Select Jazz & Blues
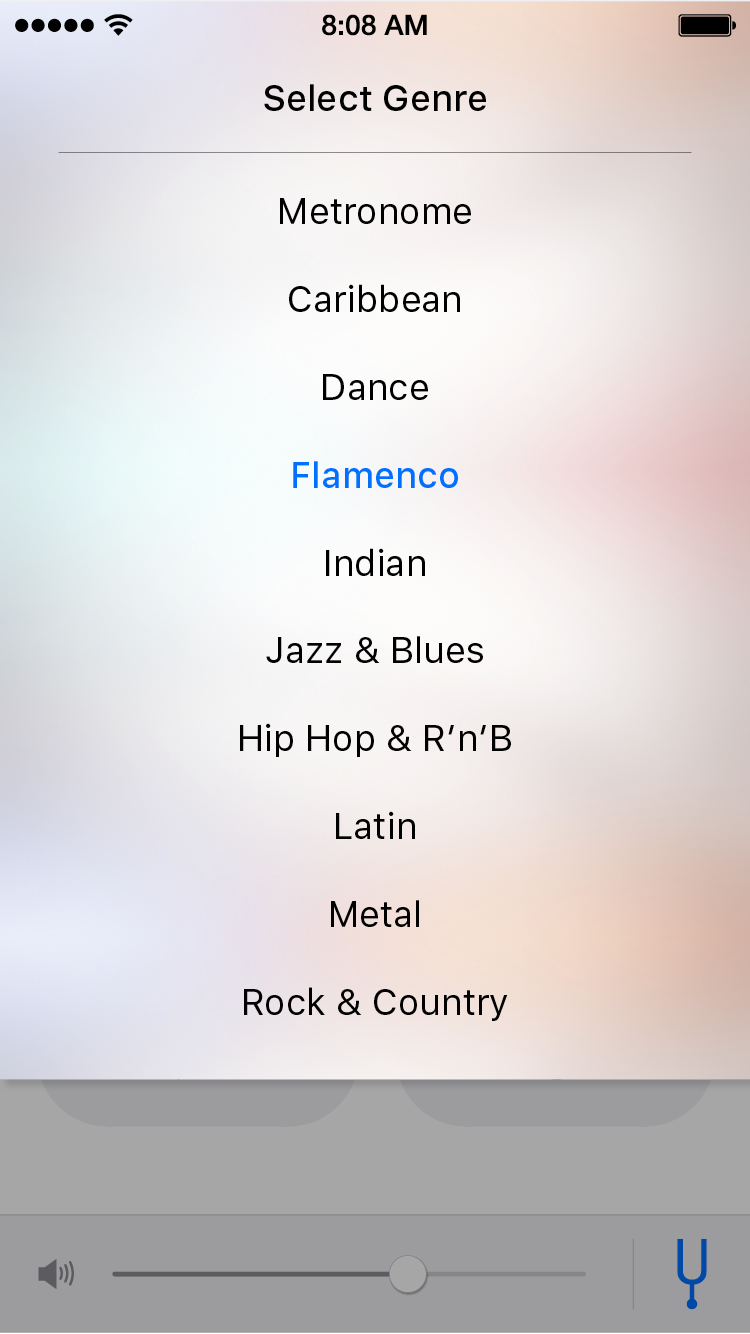 375,650
